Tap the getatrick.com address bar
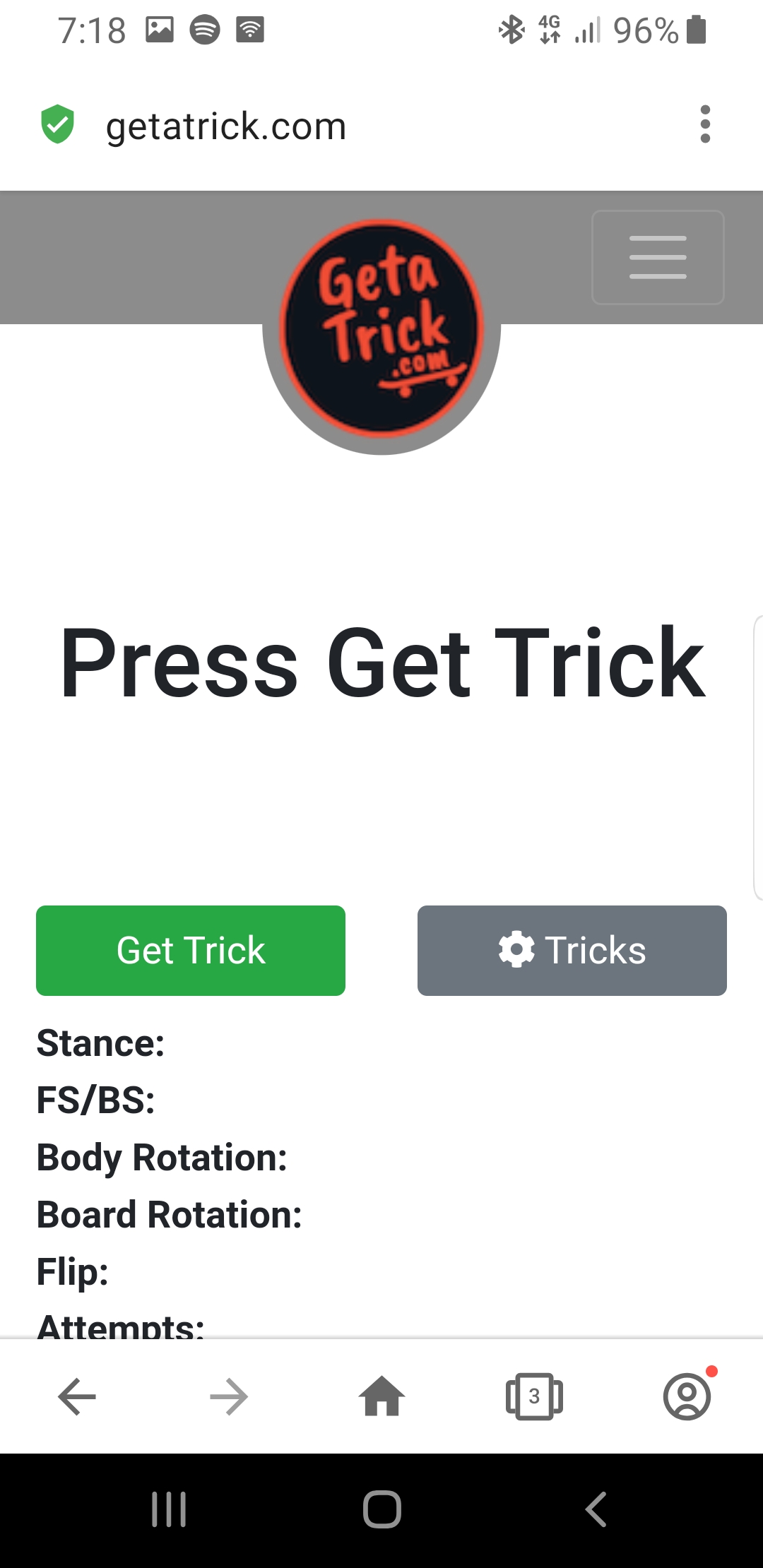 click(x=226, y=126)
